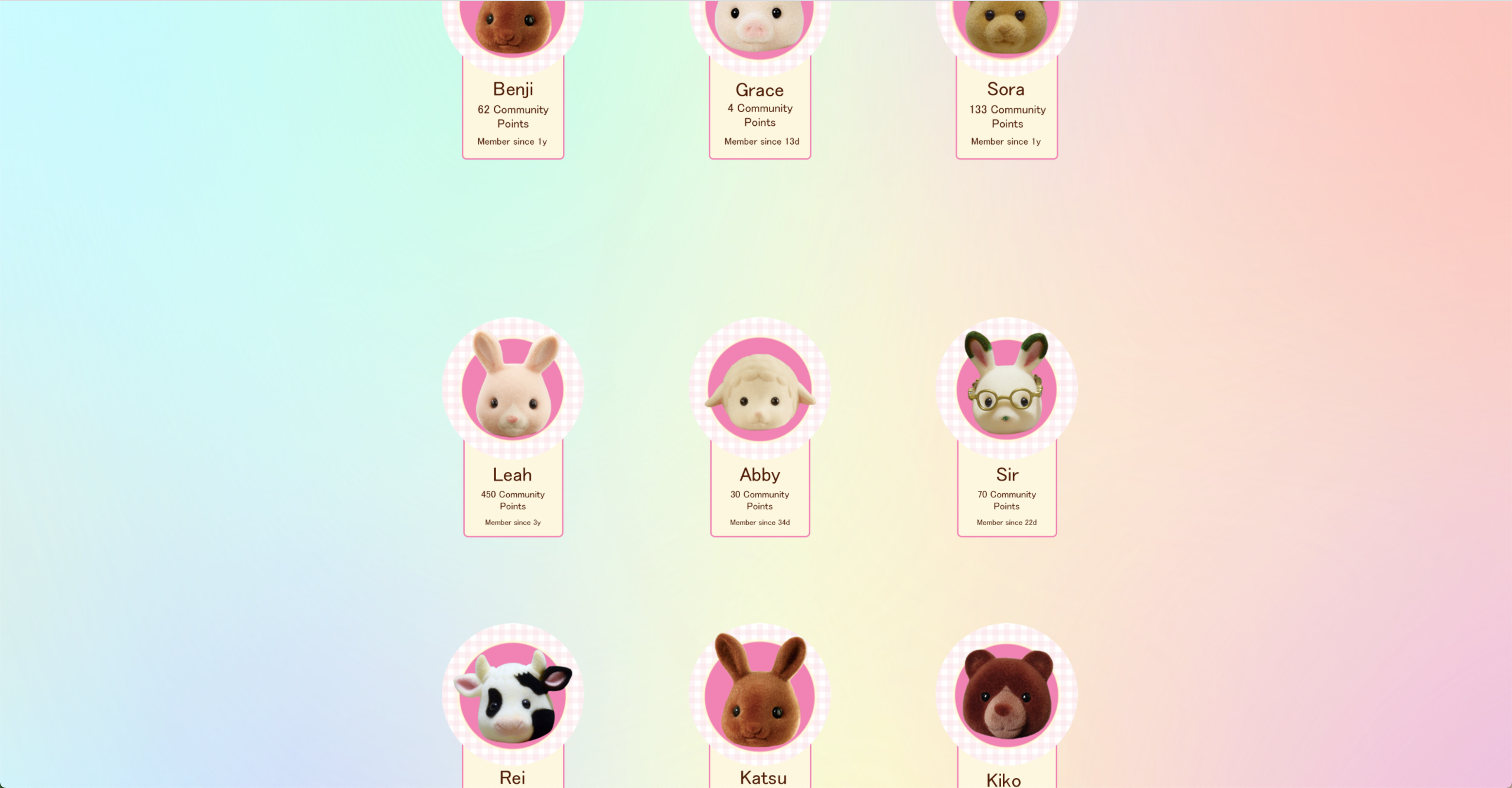View Katsu's profile card
The height and width of the screenshot is (788, 1512).
coord(760,768)
